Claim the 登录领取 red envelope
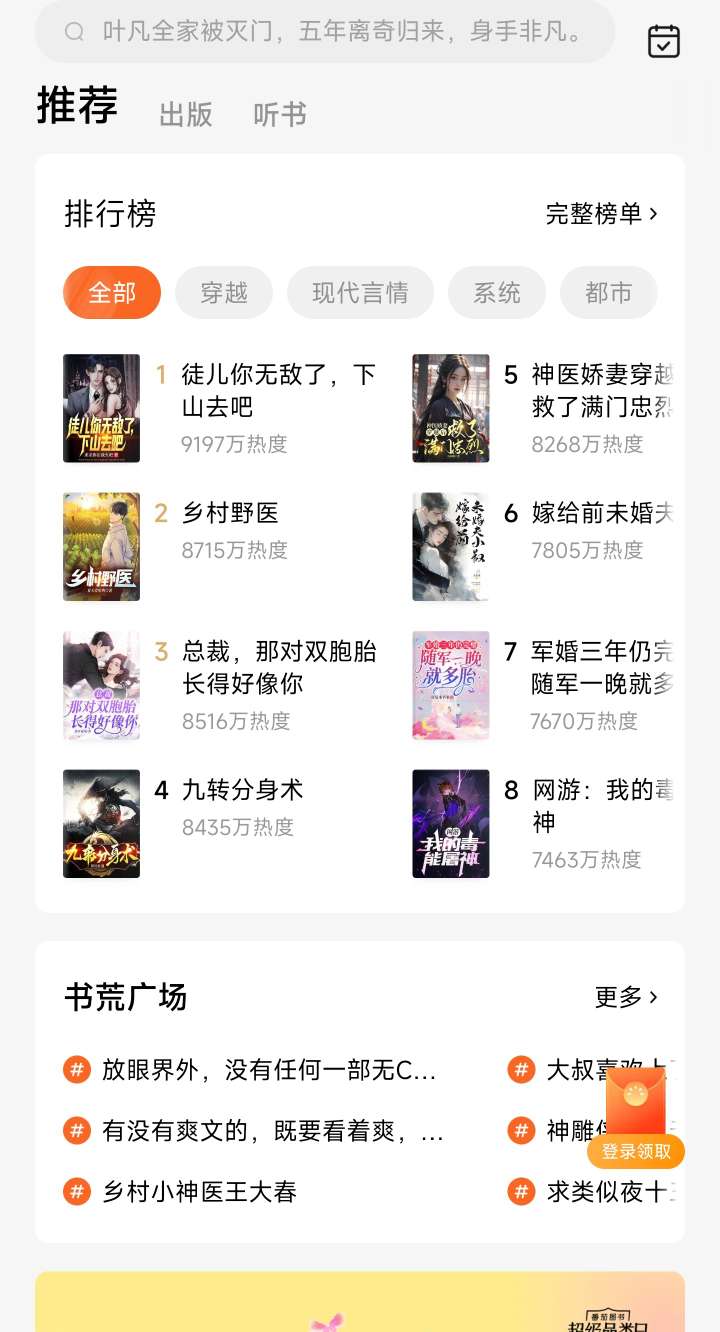This screenshot has height=1332, width=720. point(636,1151)
